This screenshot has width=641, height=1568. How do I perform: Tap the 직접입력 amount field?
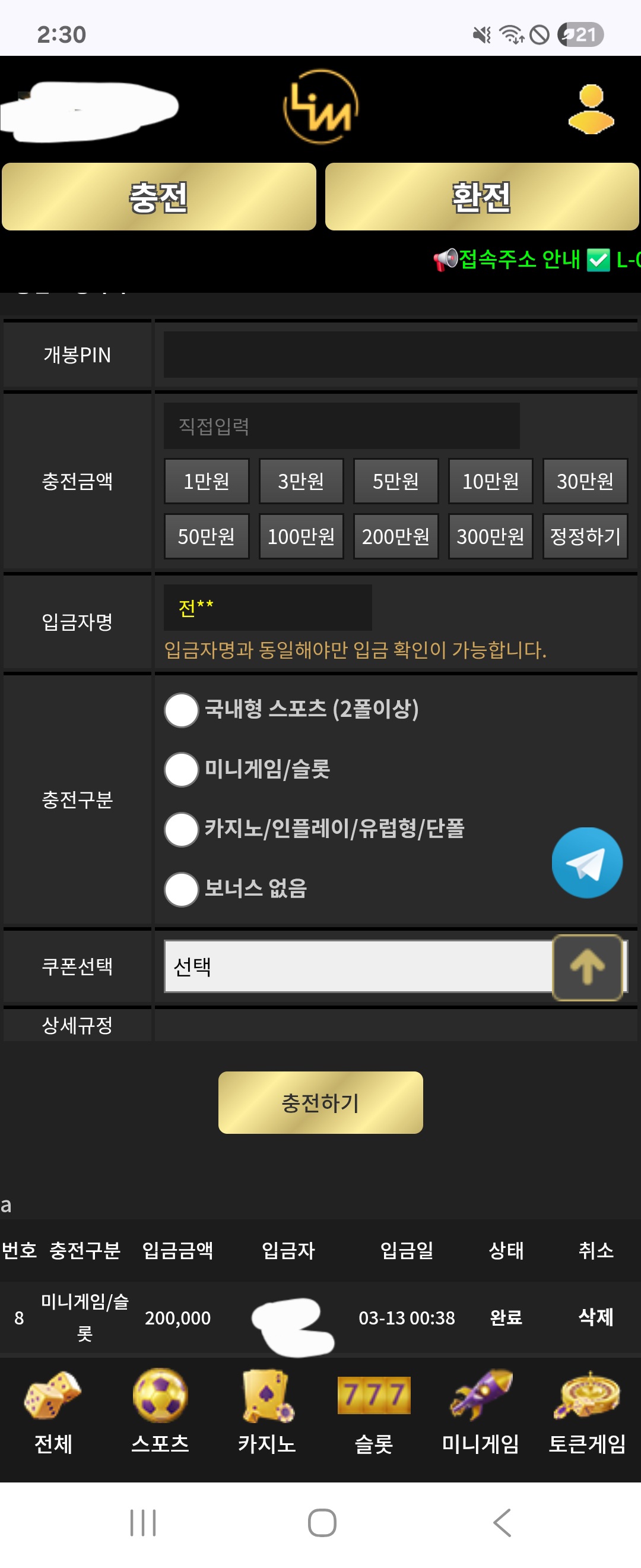coord(341,426)
